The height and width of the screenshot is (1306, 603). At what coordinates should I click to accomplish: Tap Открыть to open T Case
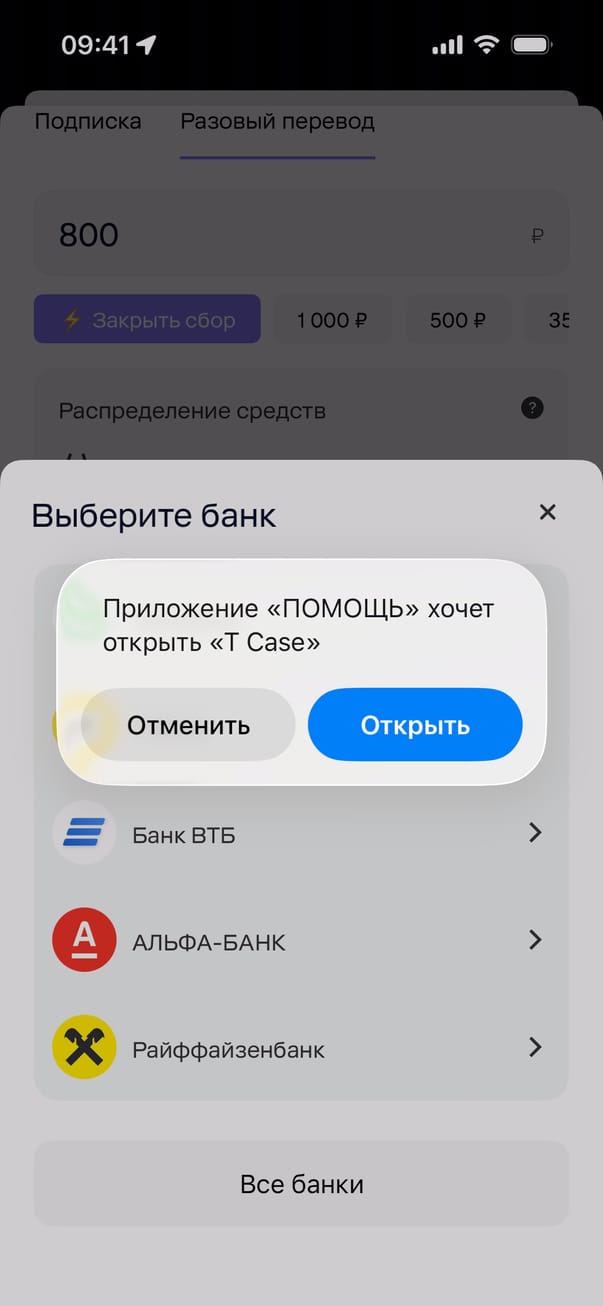click(415, 725)
